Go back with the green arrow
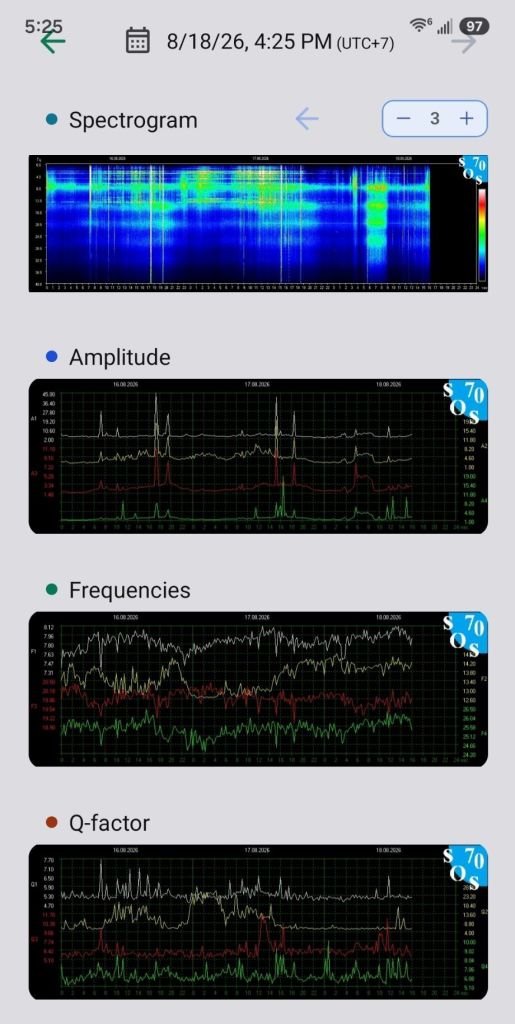The width and height of the screenshot is (515, 1024). pos(53,42)
